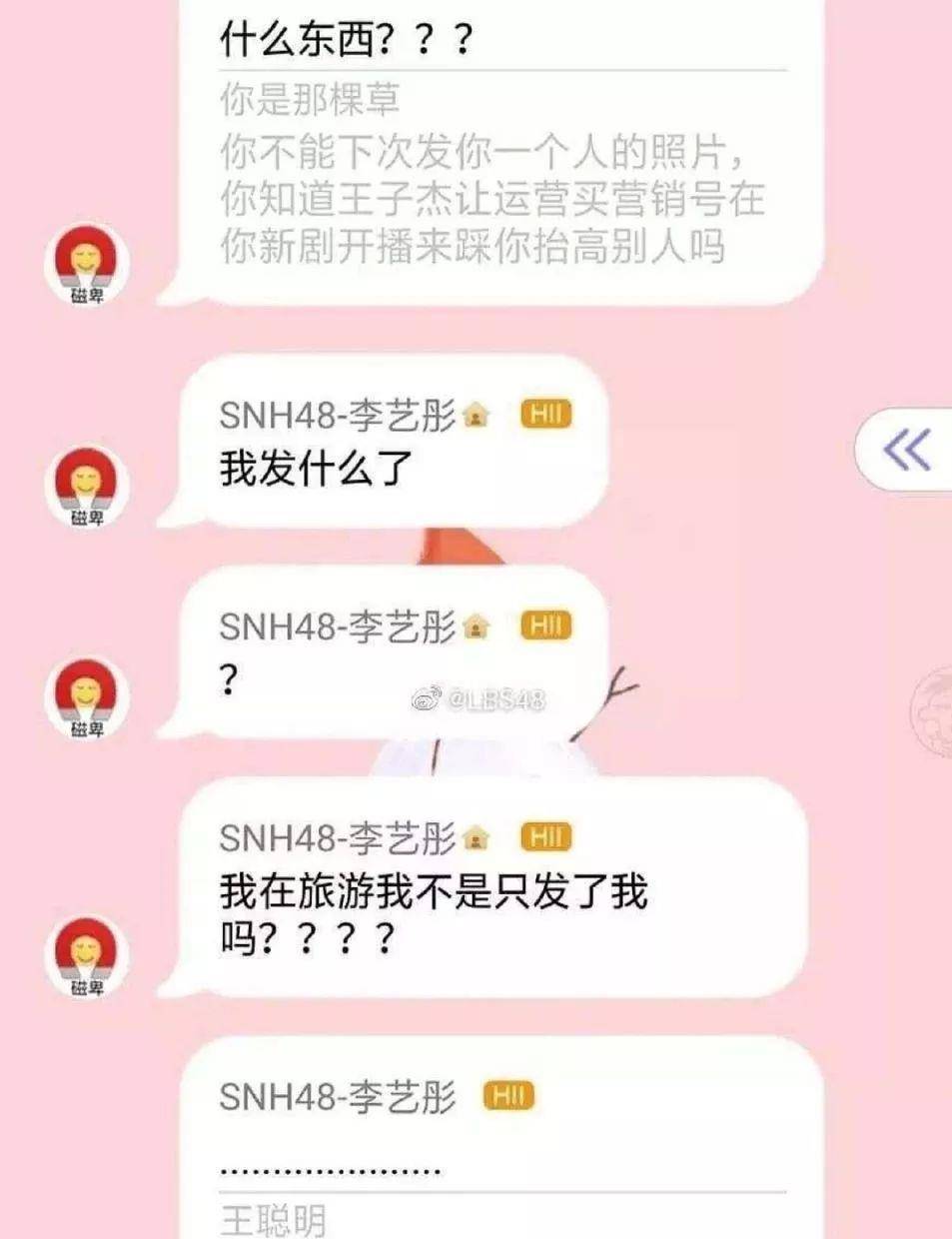952x1239 pixels.
Task: View profile from avatar beside "我在旅游" message
Action: [x=87, y=954]
